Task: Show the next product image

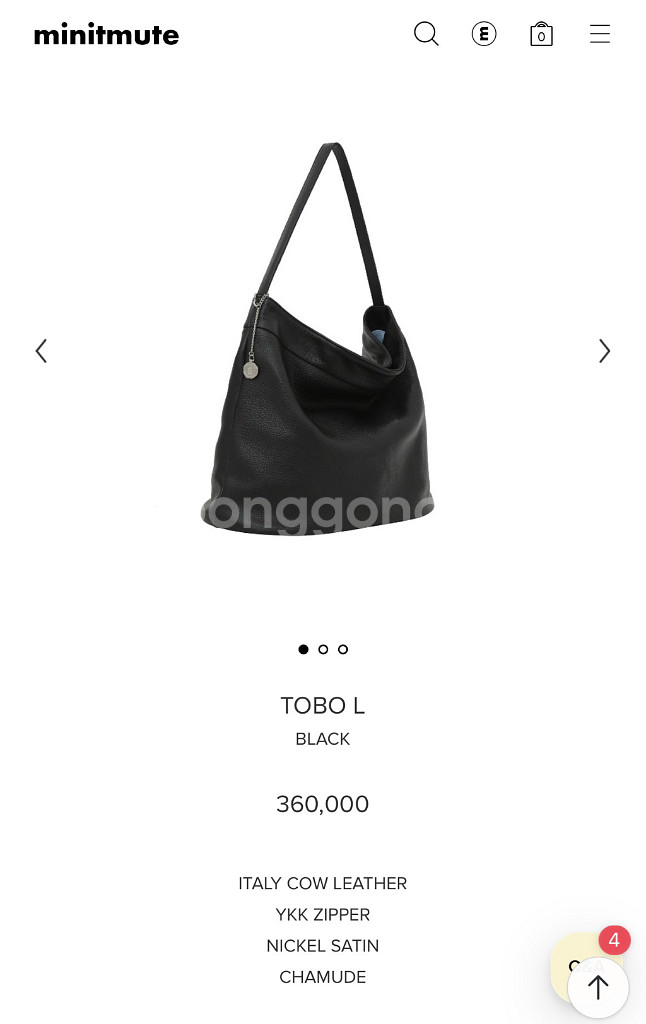Action: pyautogui.click(x=604, y=351)
